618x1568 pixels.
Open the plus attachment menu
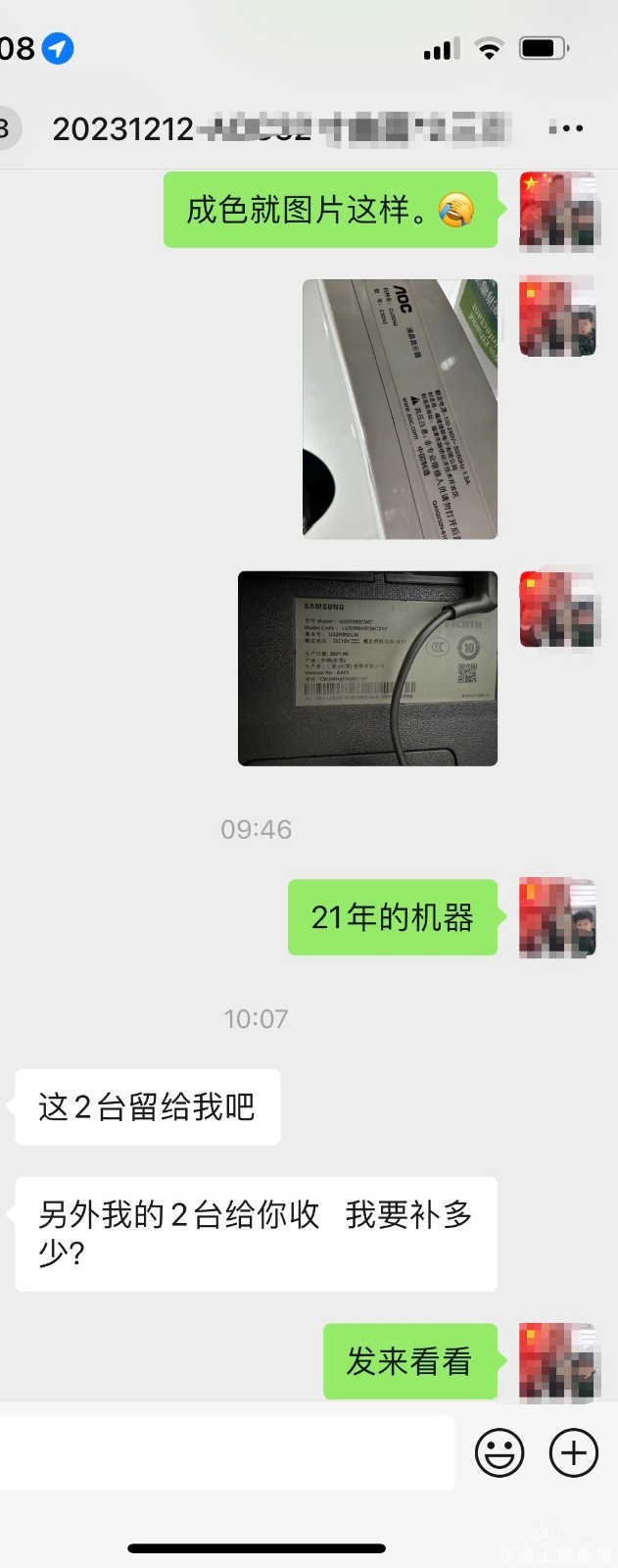click(574, 1452)
